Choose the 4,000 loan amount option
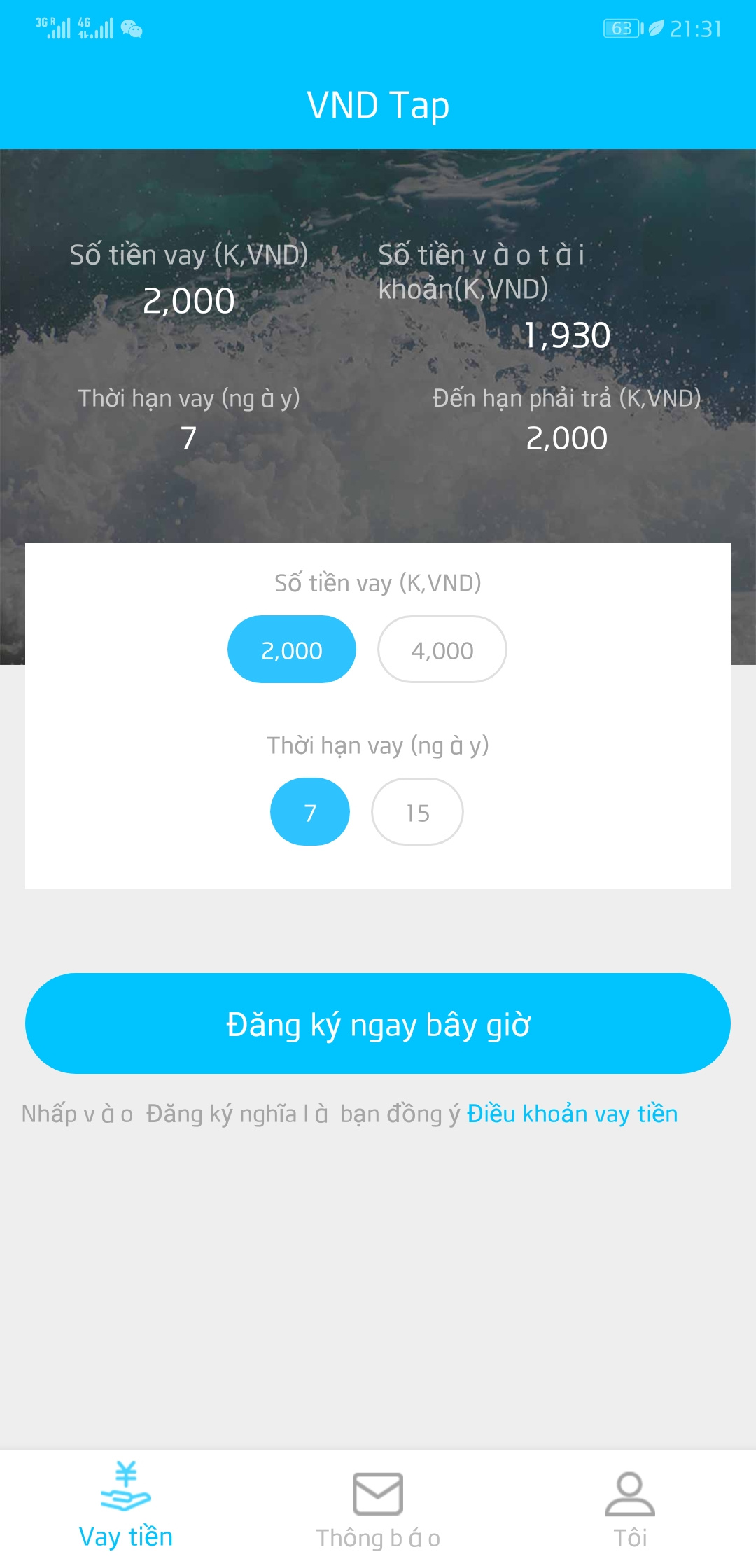This screenshot has width=756, height=1568. pos(442,650)
